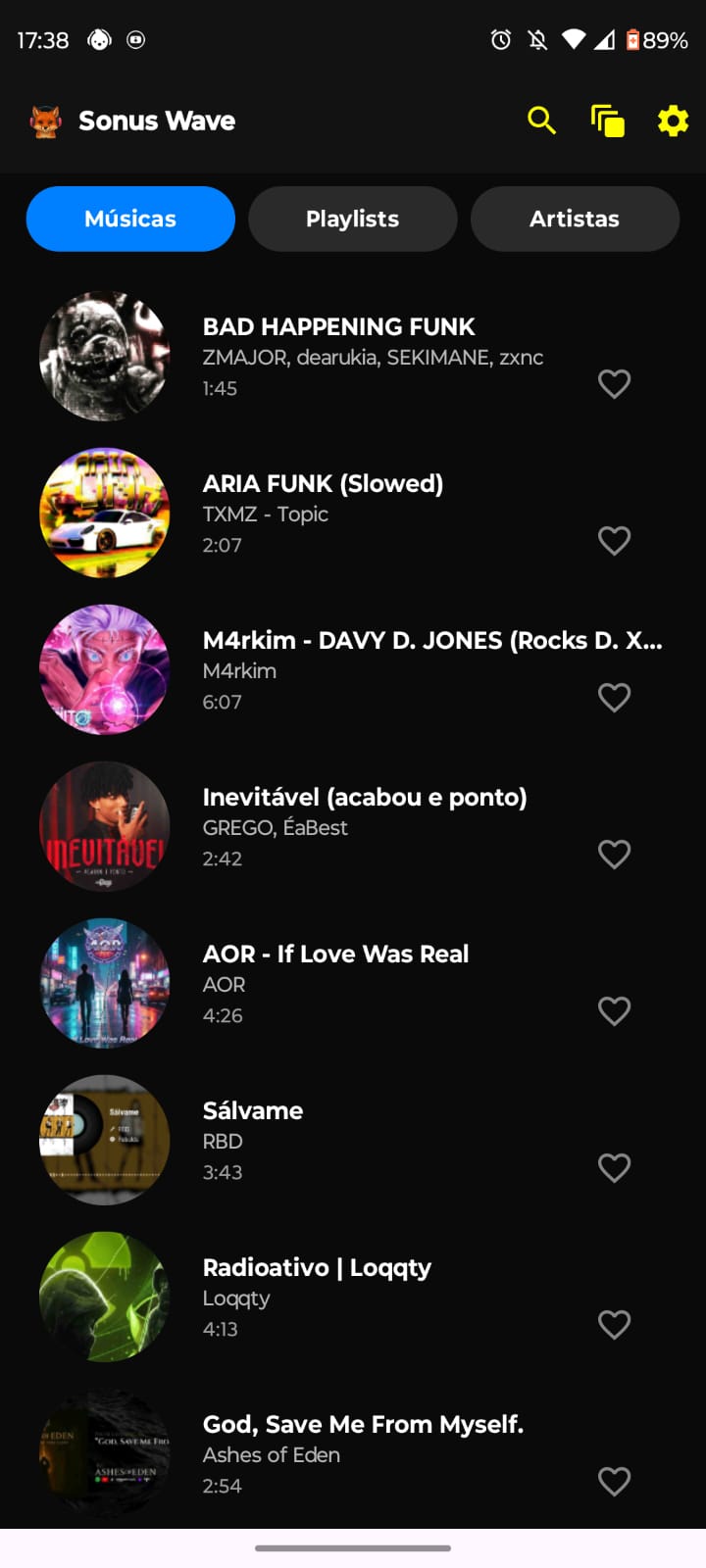This screenshot has width=706, height=1568.
Task: Click the heart icon beside ARIA FUNK (Slowed)
Action: (615, 541)
